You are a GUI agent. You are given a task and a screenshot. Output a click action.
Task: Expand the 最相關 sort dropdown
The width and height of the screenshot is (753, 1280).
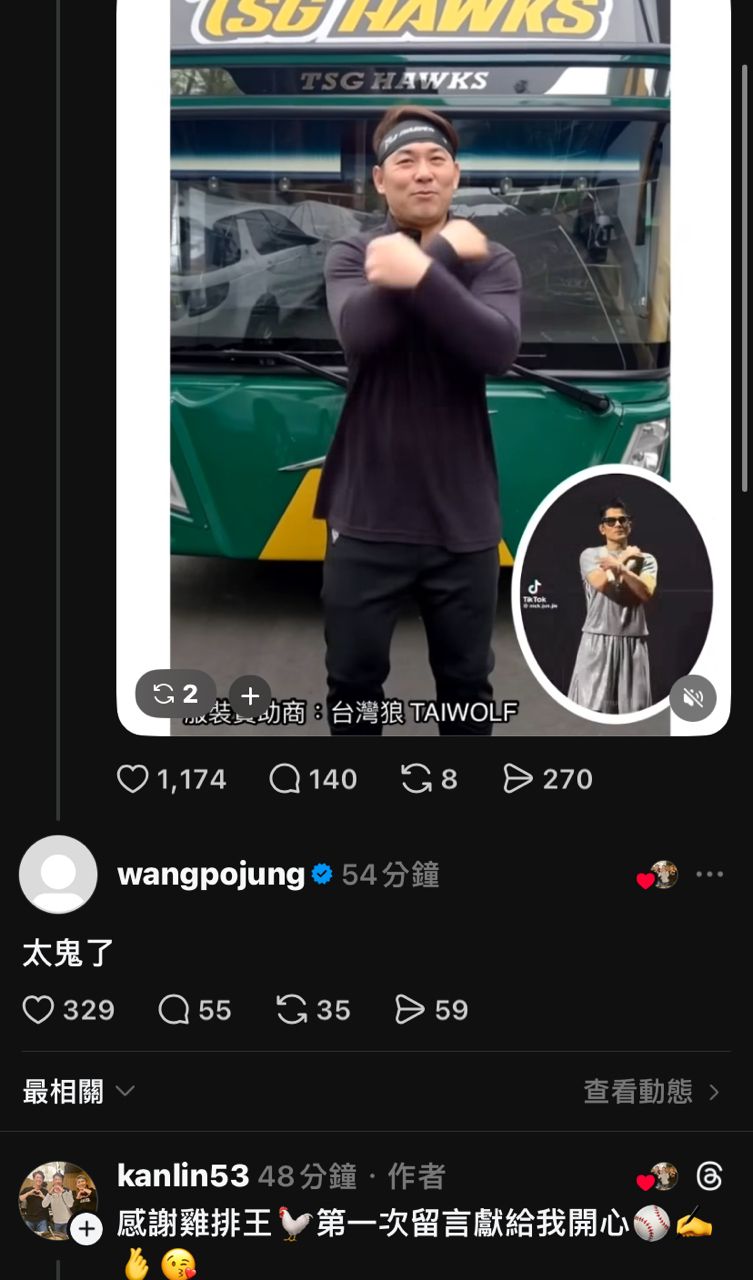click(78, 1091)
